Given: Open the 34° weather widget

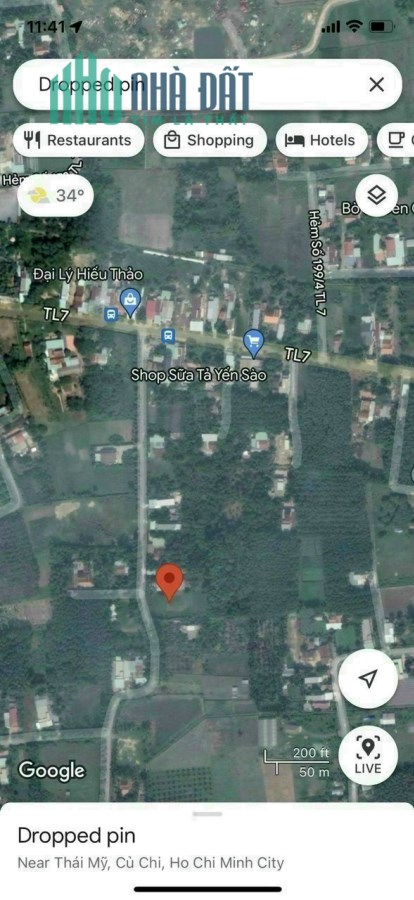Looking at the screenshot, I should click(x=55, y=196).
